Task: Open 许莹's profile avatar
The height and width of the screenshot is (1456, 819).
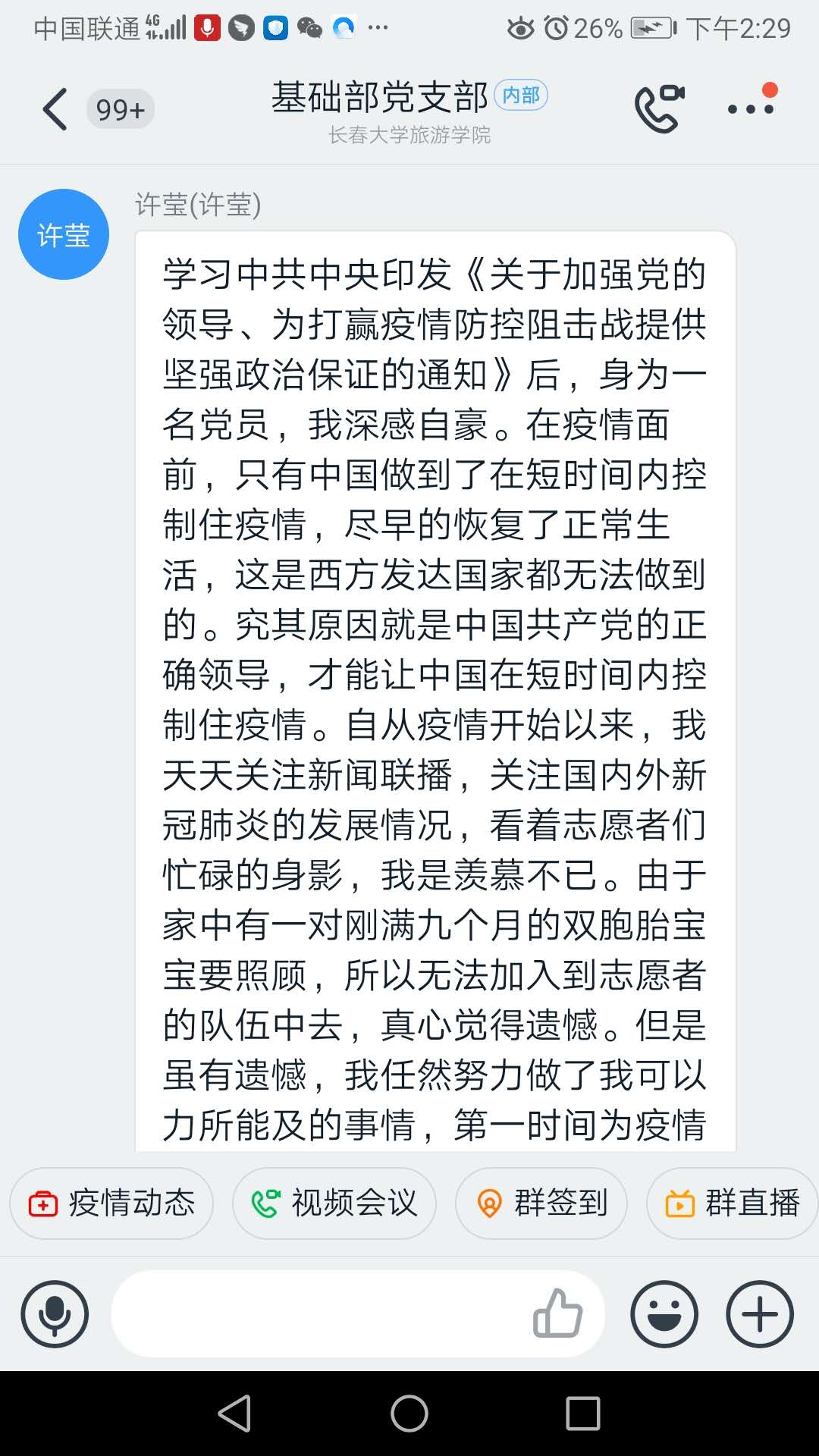Action: (x=64, y=234)
